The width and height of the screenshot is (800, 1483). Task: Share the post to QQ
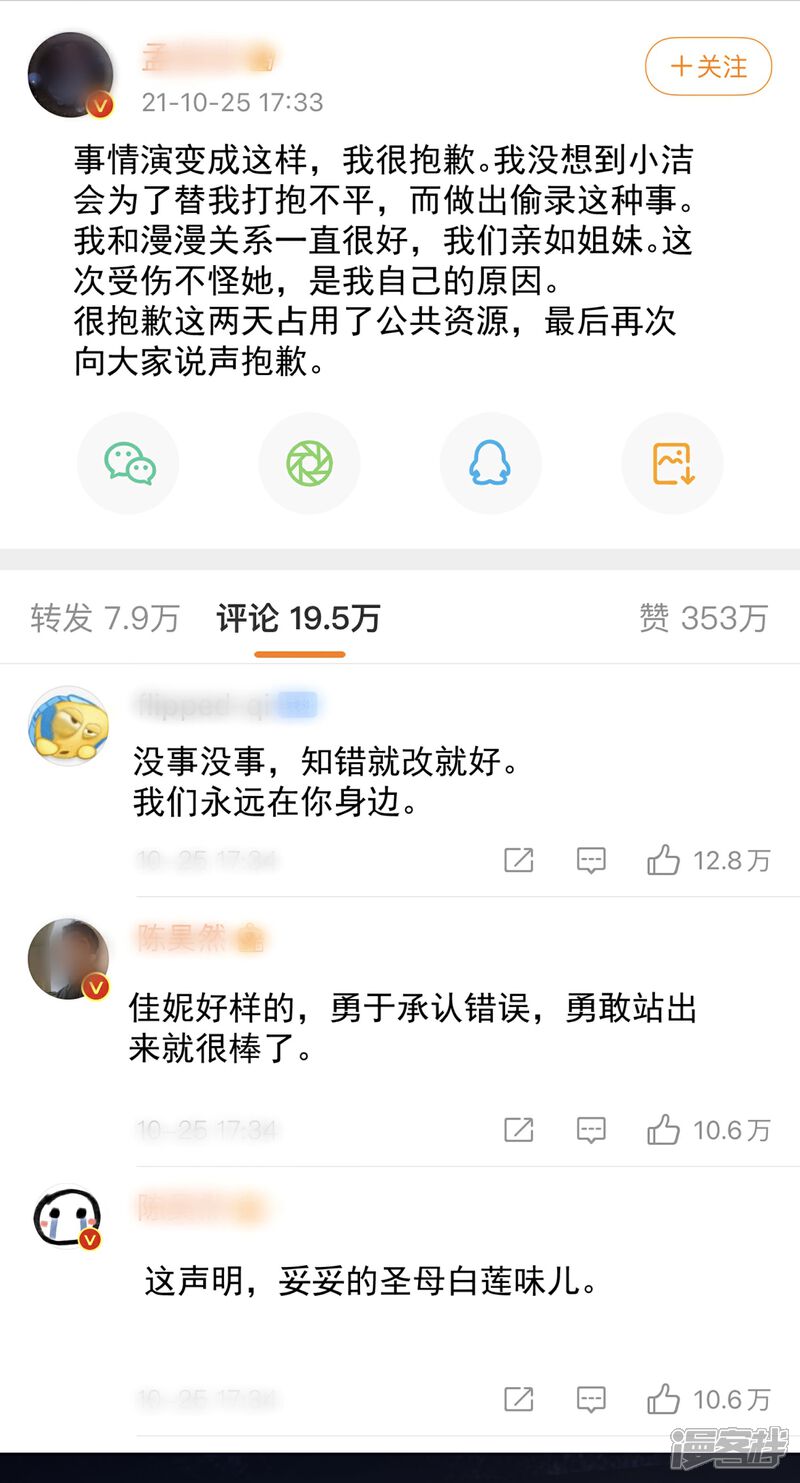coord(490,464)
